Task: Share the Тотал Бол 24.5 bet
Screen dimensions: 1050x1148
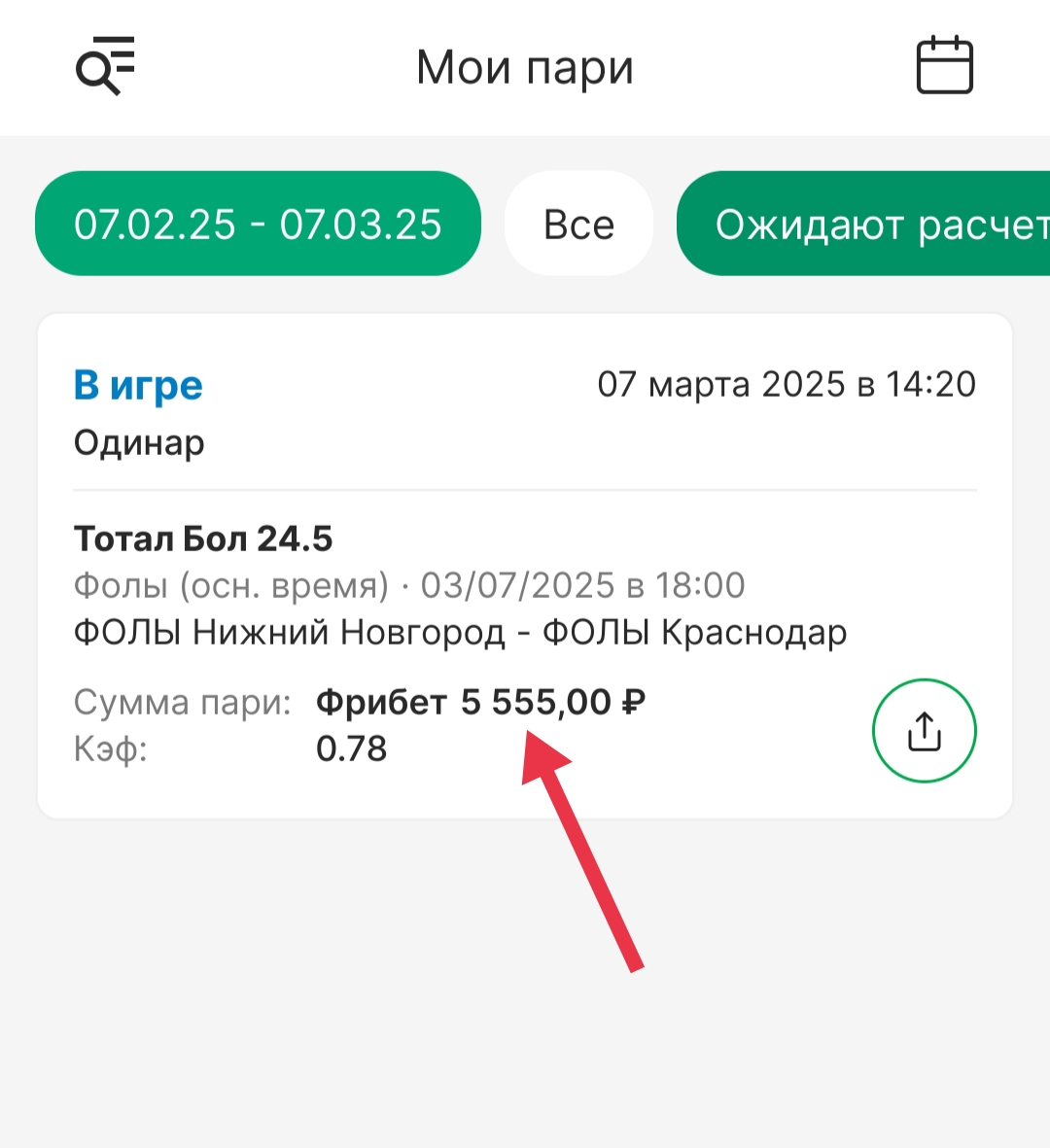Action: 924,731
